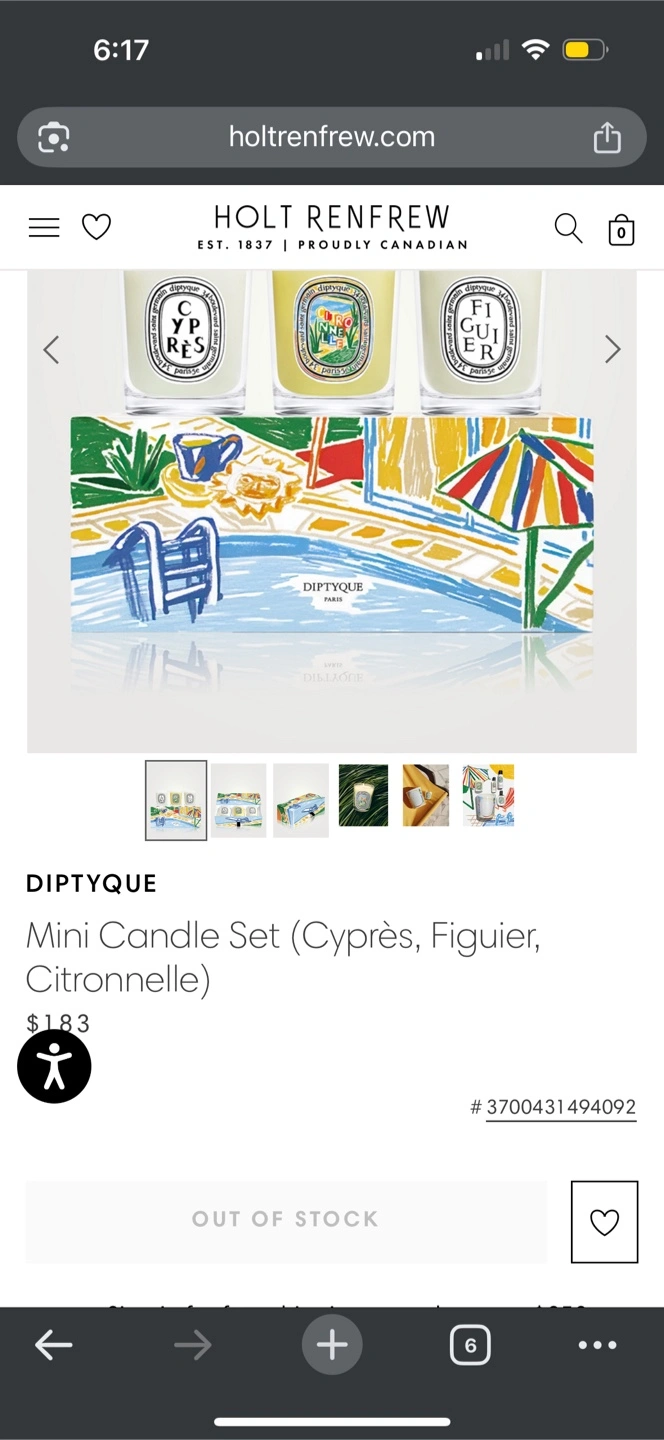
Task: Open the hamburger menu
Action: [44, 228]
